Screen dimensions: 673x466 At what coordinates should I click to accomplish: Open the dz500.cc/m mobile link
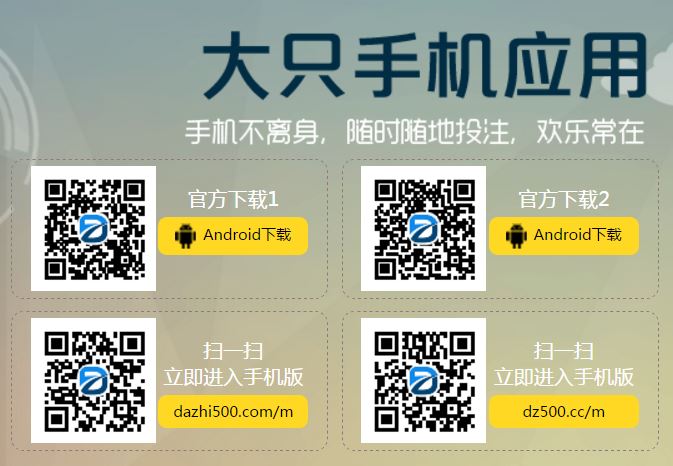(x=564, y=411)
